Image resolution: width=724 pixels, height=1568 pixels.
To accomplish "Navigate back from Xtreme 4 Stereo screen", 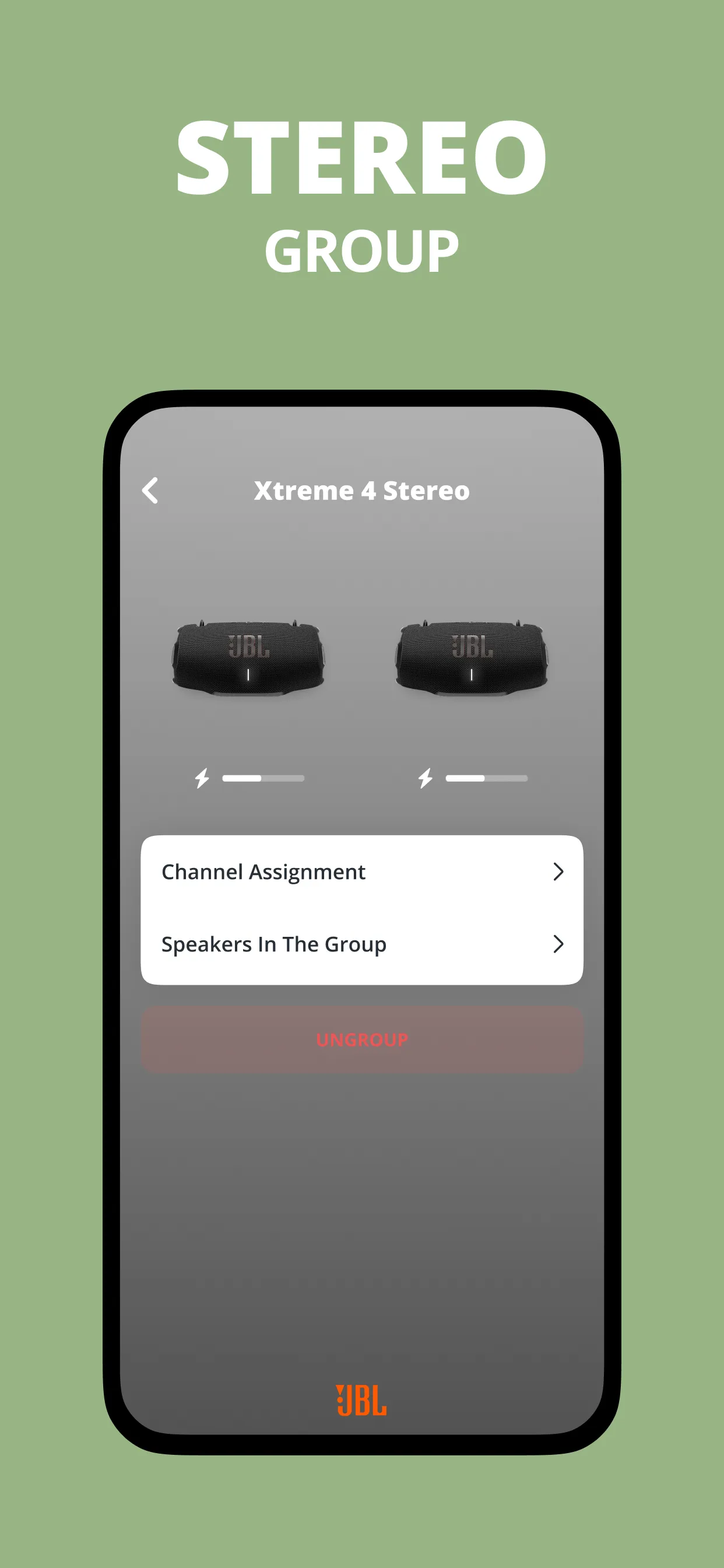I will click(x=151, y=491).
